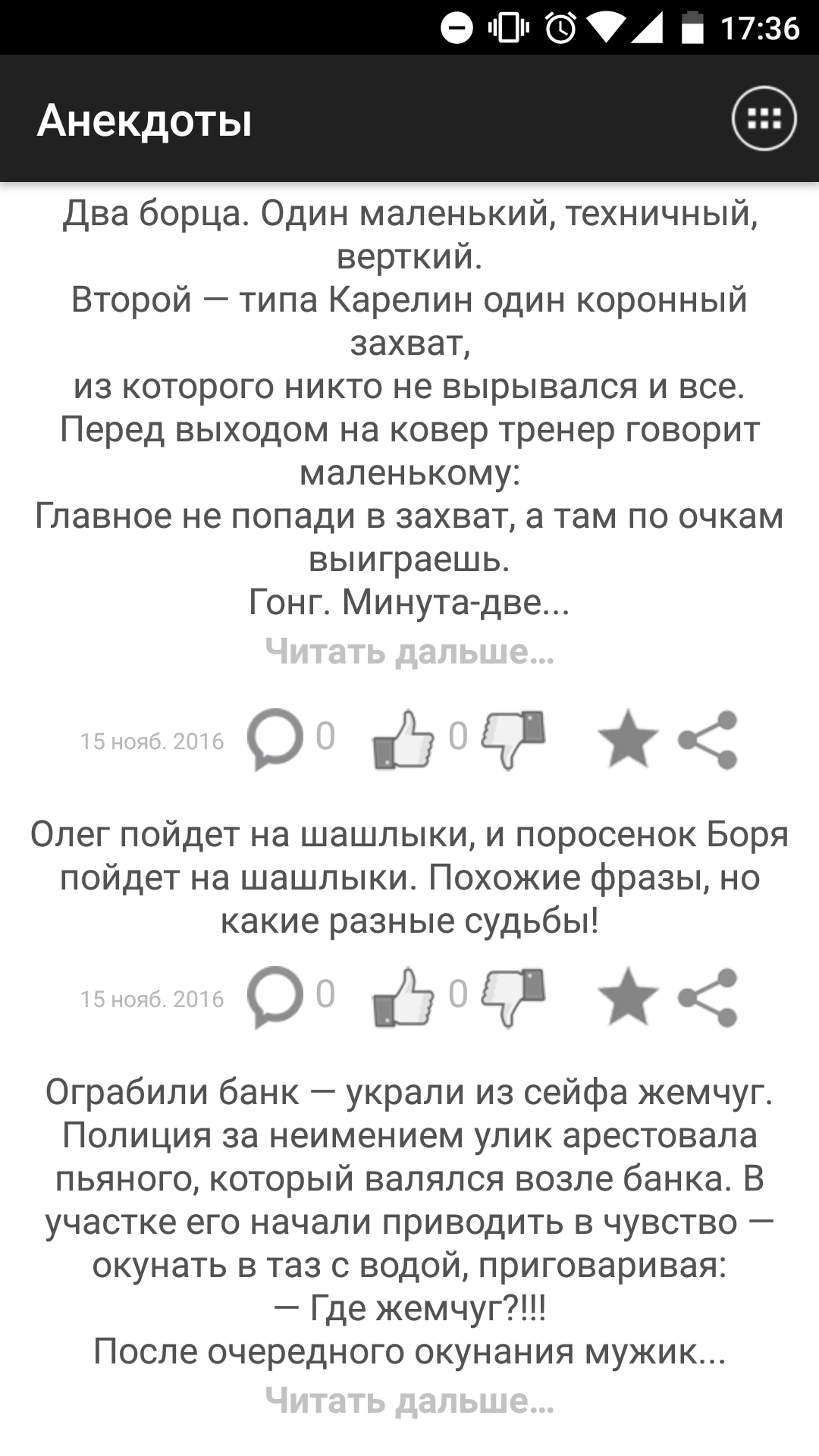Add the wrestlers joke to favorites
Screen dimensions: 819x1456
click(628, 739)
